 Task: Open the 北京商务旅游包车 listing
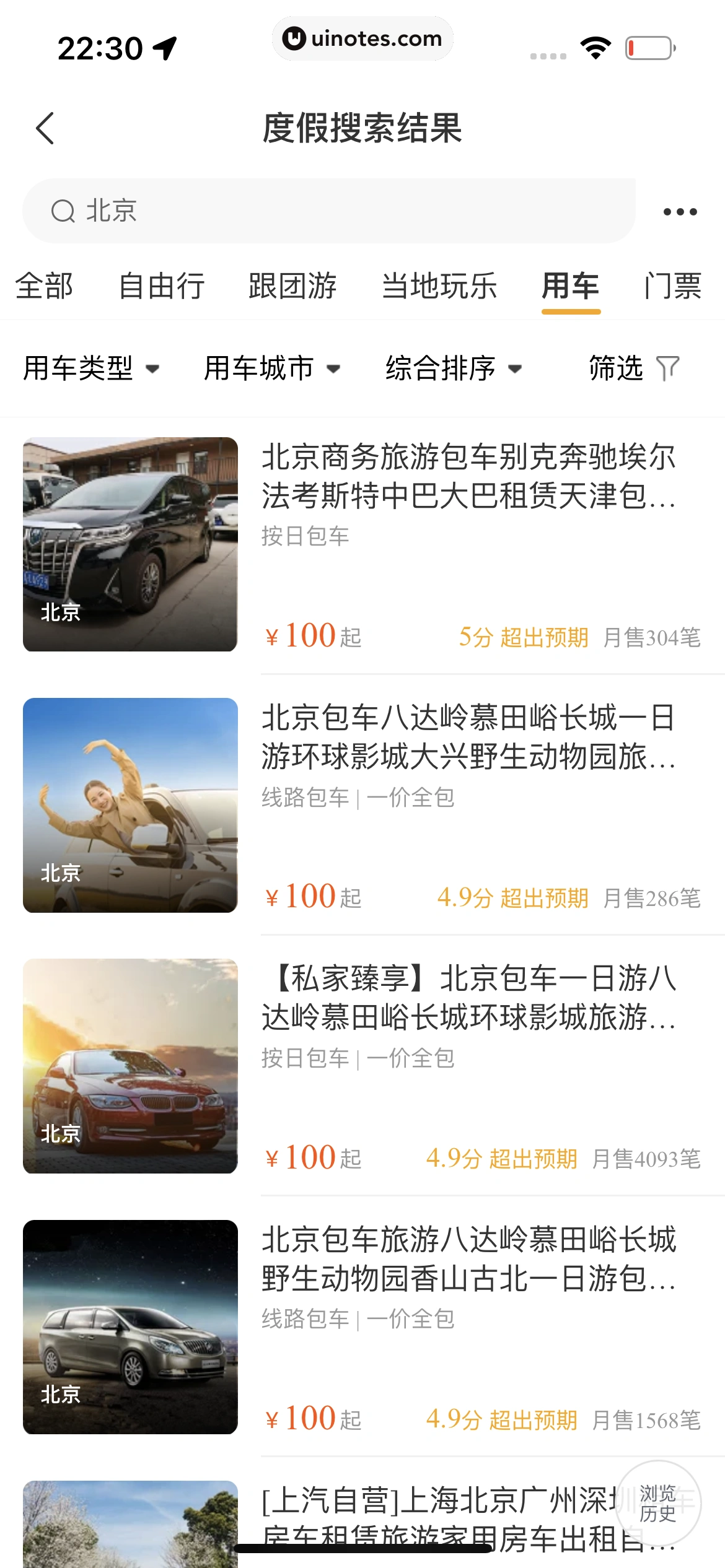(468, 477)
